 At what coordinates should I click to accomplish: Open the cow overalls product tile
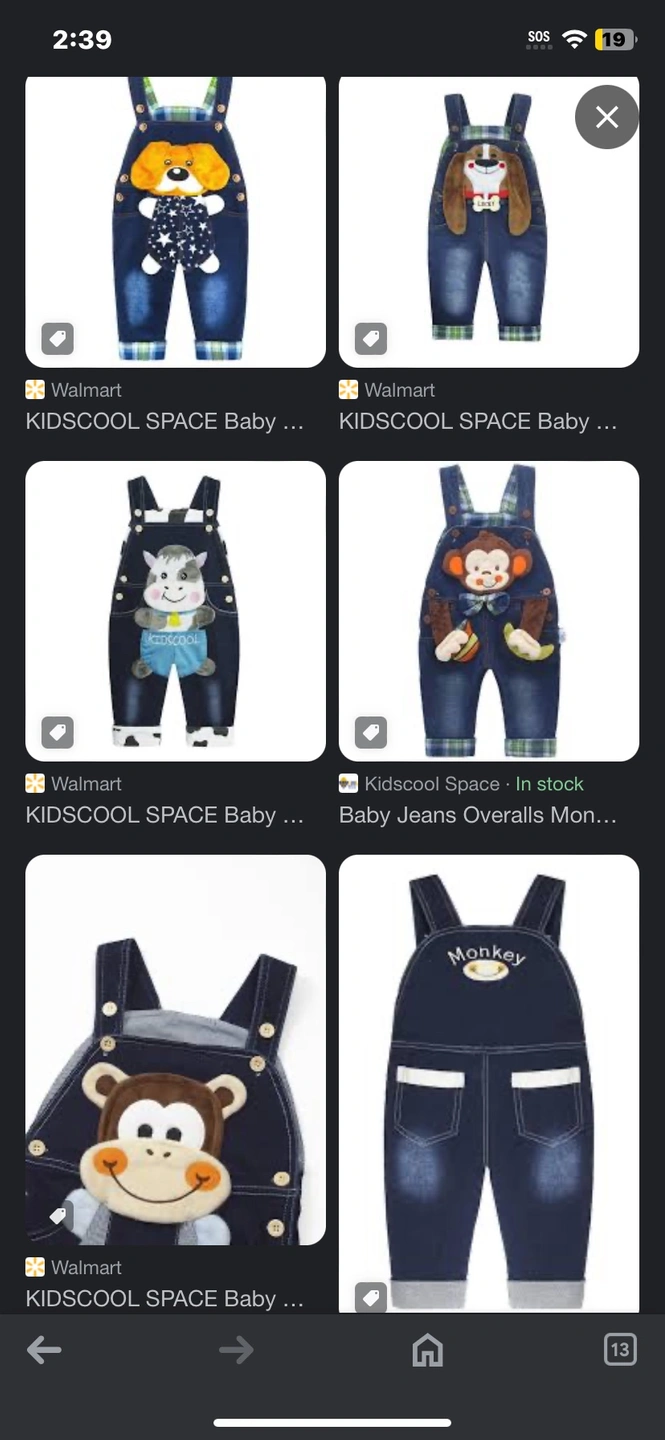pos(175,610)
